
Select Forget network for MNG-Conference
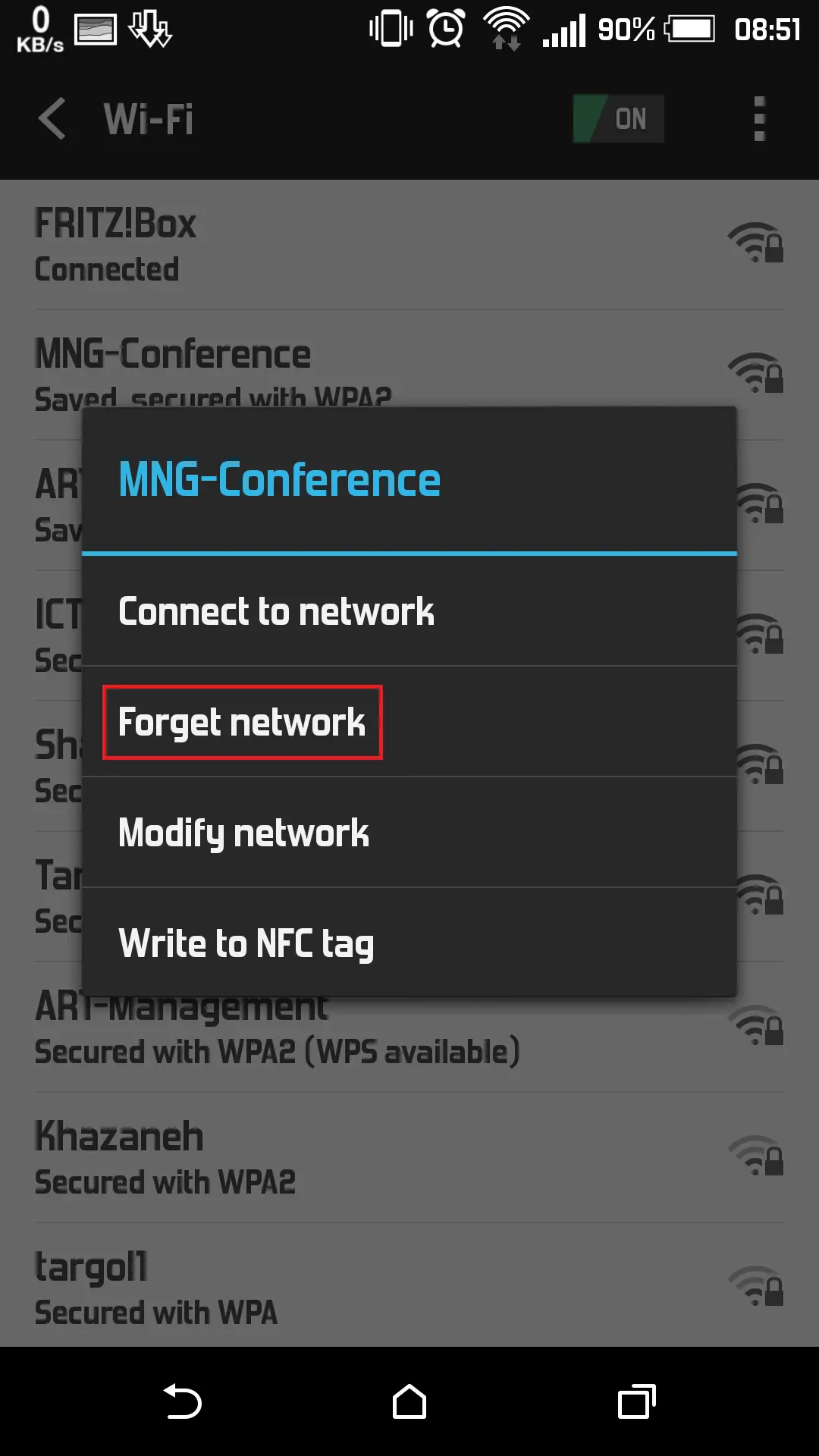(243, 722)
